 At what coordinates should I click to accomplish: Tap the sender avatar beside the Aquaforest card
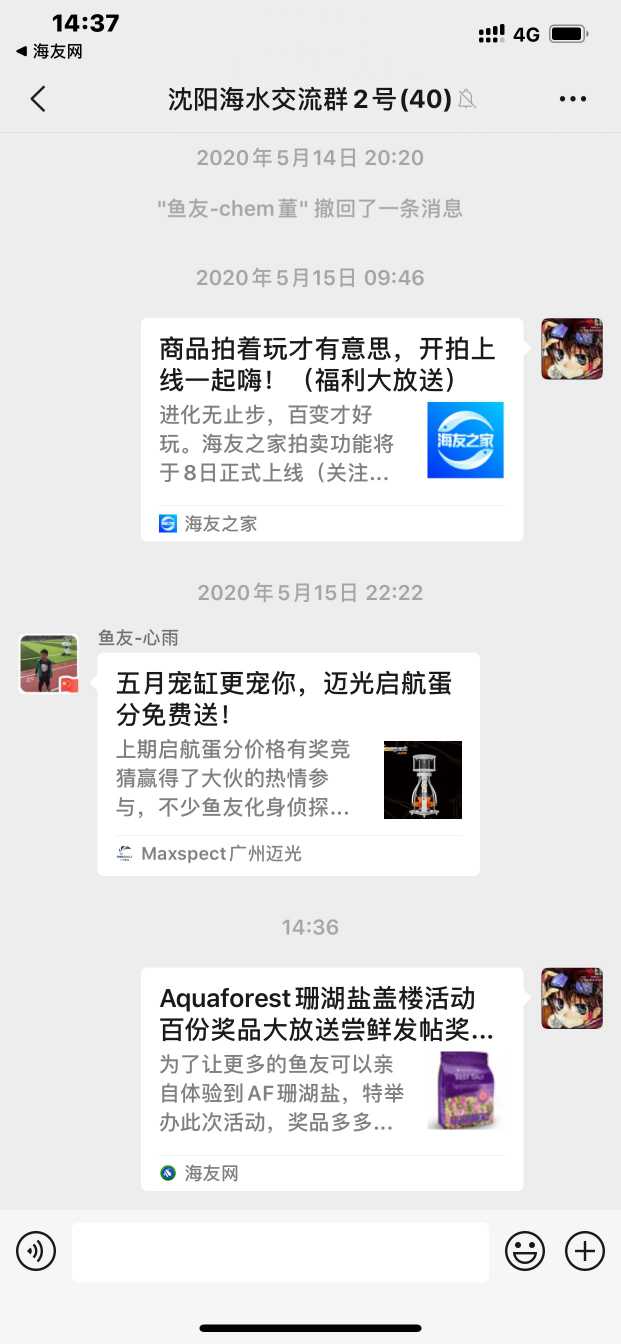[x=572, y=998]
